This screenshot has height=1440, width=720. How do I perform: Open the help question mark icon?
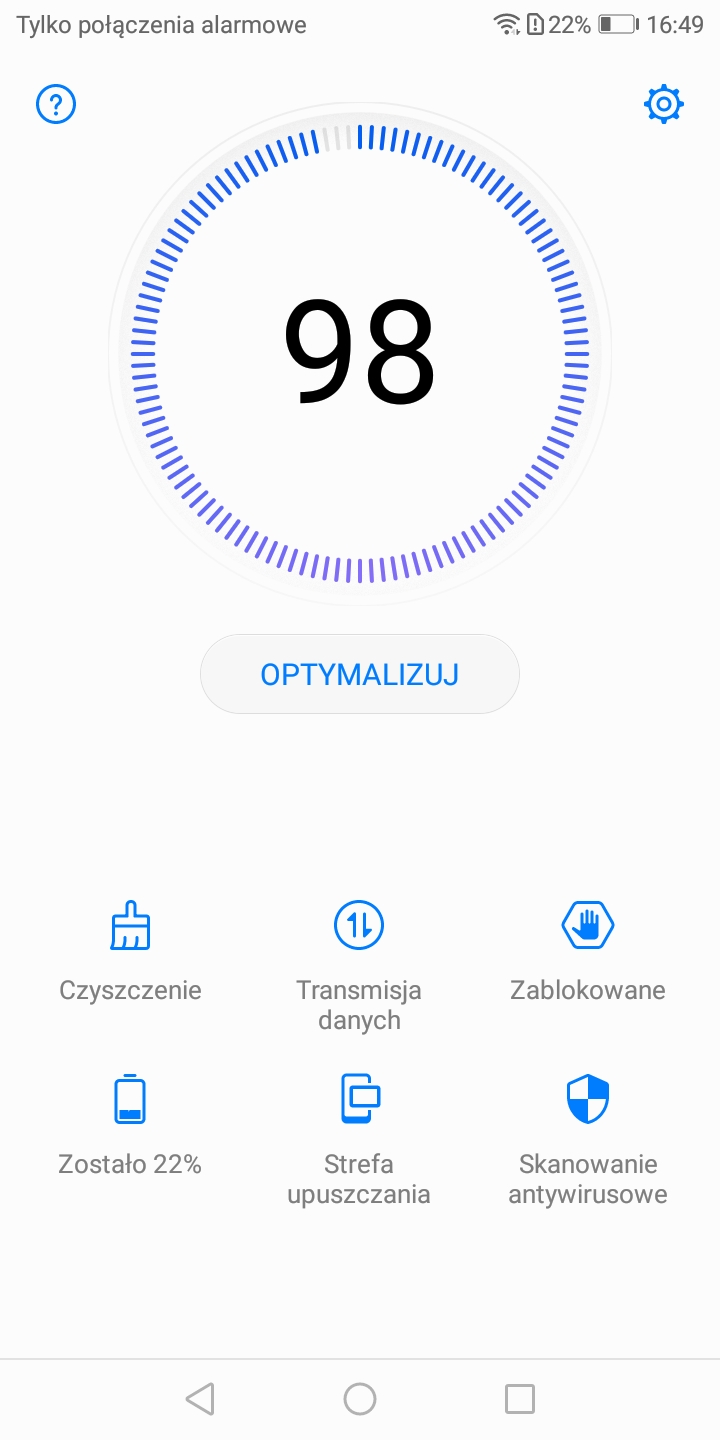tap(56, 104)
